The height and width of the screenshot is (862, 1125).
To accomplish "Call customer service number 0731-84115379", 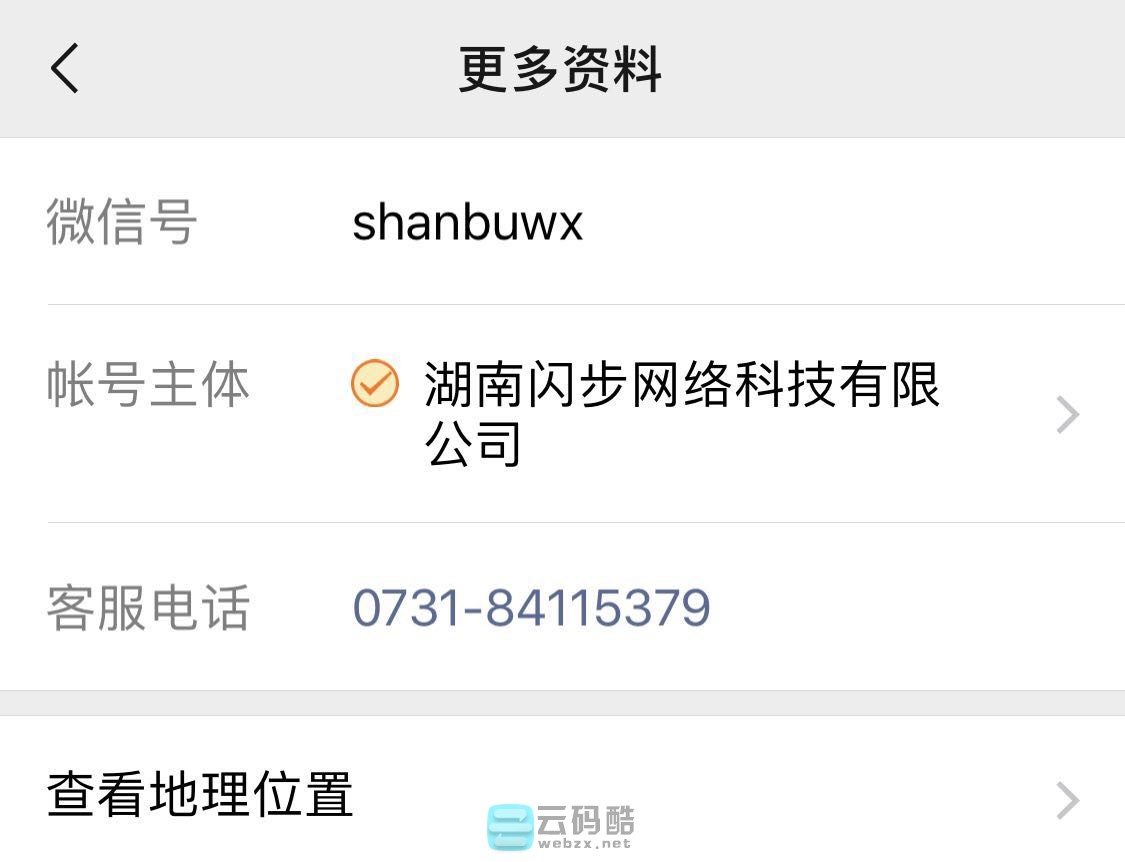I will [x=531, y=608].
